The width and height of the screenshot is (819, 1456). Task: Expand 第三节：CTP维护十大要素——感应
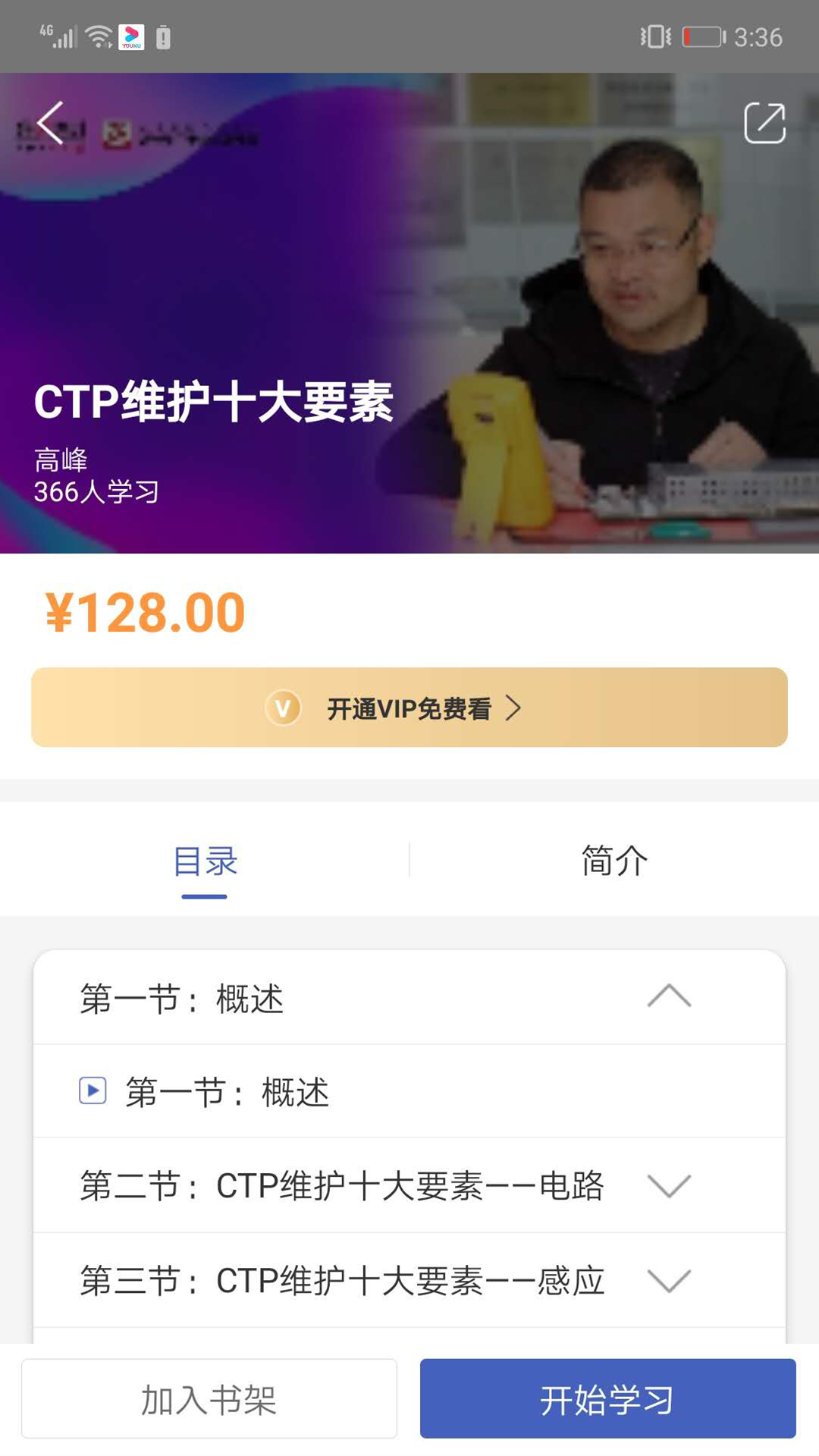point(667,1282)
